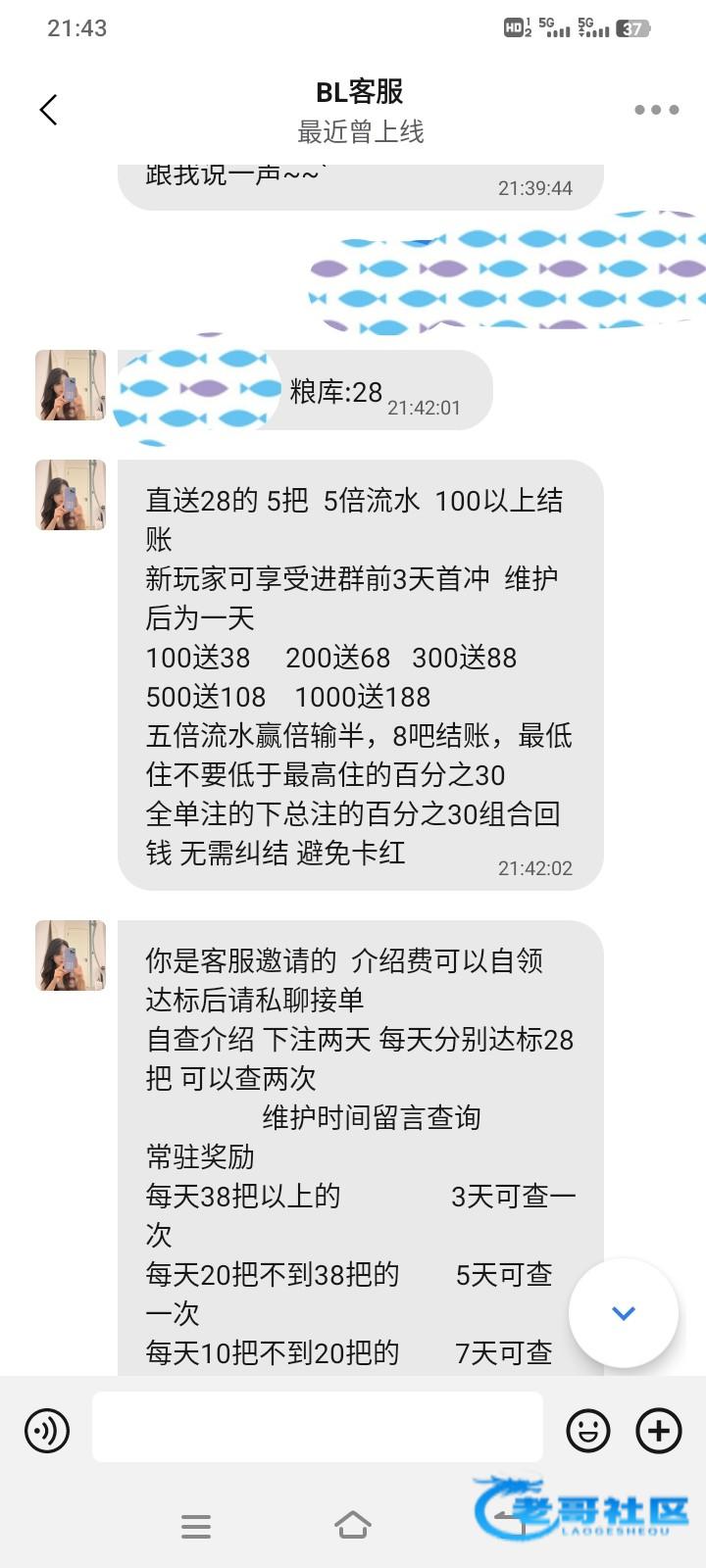The width and height of the screenshot is (706, 1568).
Task: Open the plus attachment menu
Action: [659, 1431]
